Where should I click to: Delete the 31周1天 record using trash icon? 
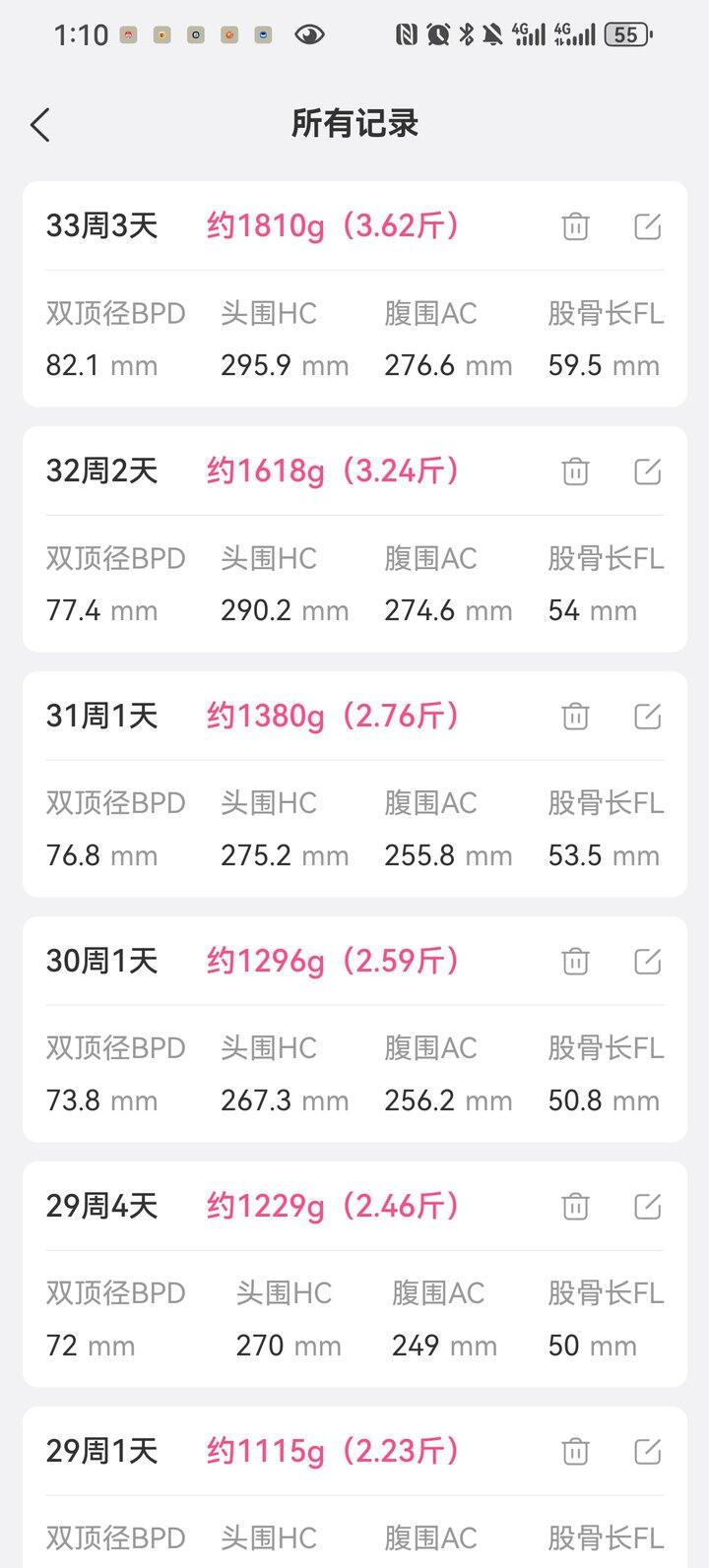(x=574, y=717)
